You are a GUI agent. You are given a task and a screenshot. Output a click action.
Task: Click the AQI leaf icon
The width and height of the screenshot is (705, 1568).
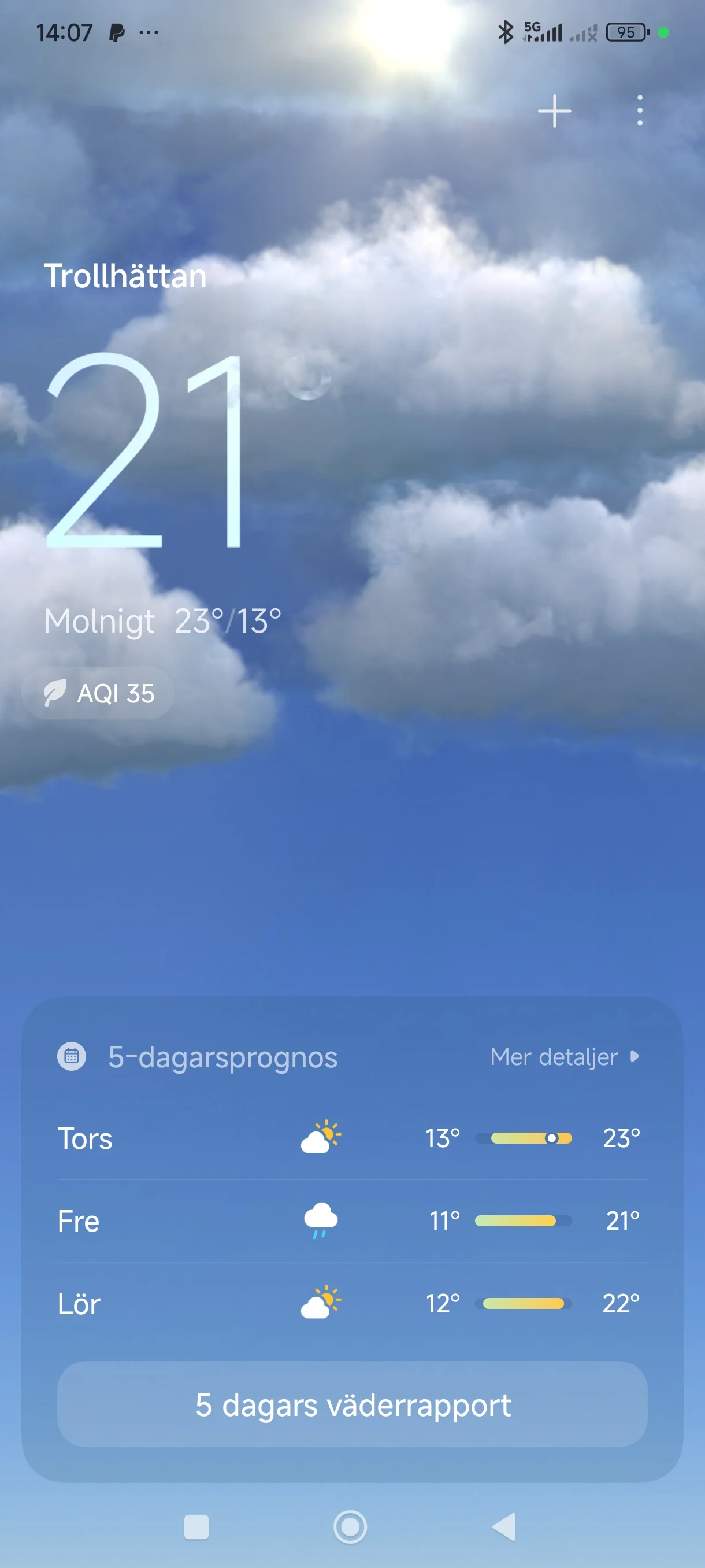[x=56, y=693]
